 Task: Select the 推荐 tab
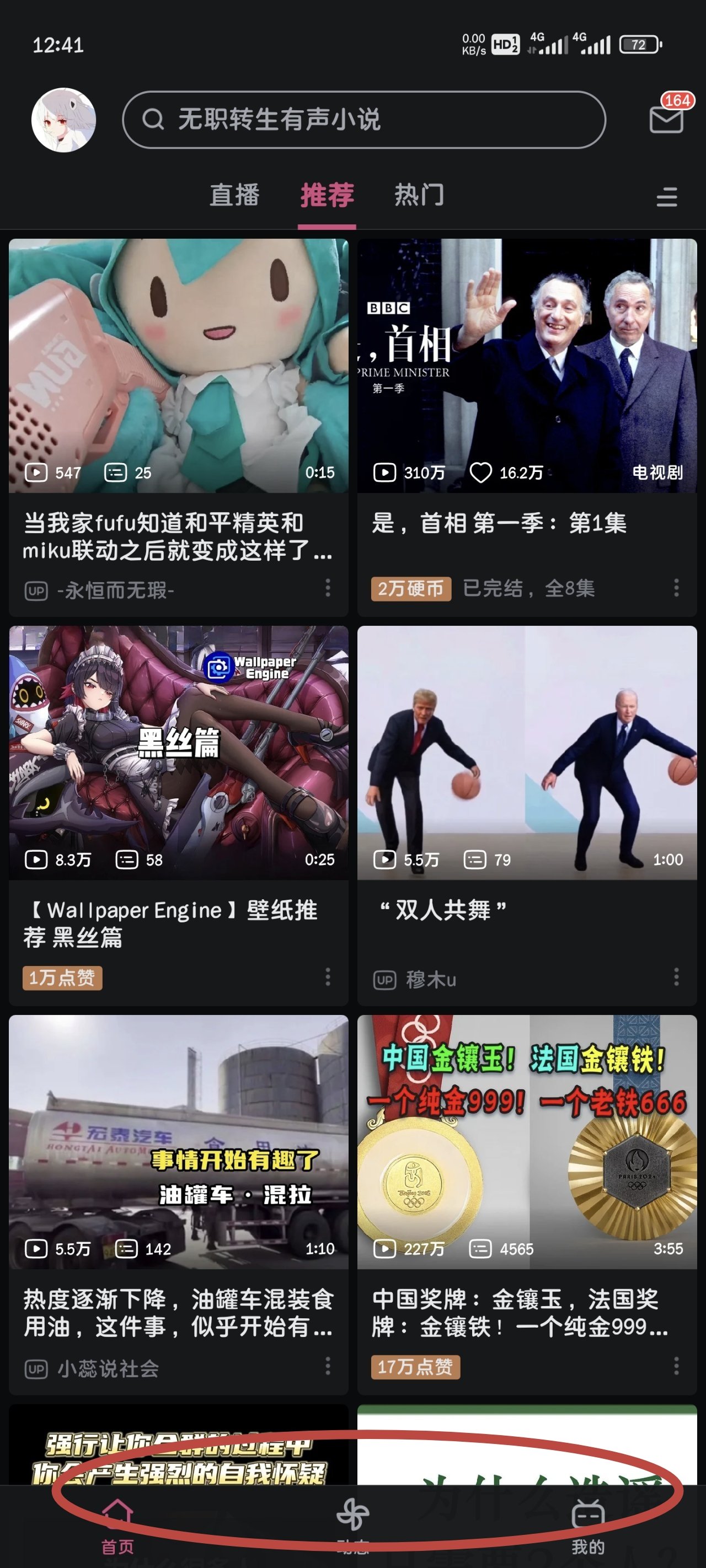click(327, 195)
